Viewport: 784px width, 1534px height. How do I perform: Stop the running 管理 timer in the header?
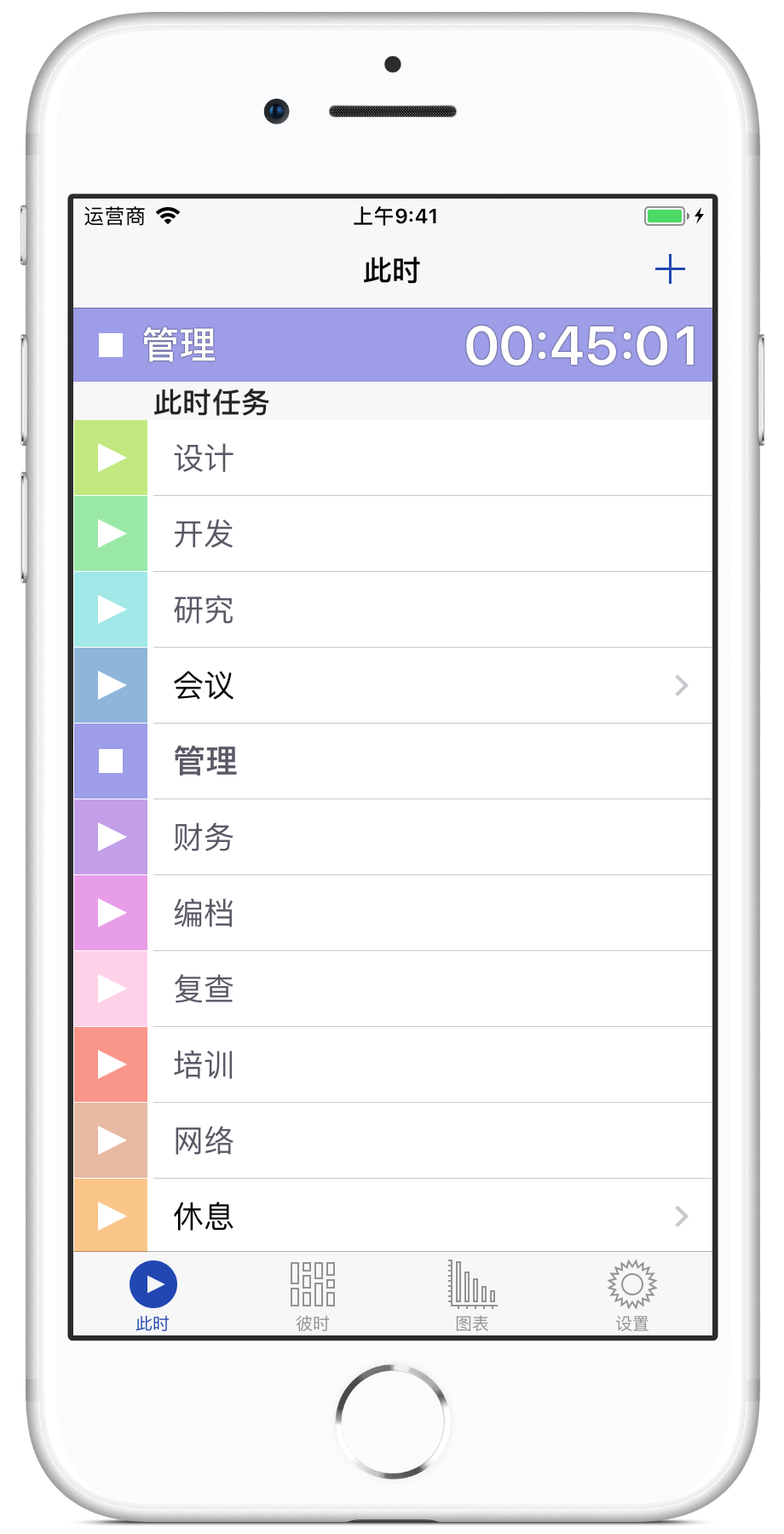[111, 345]
